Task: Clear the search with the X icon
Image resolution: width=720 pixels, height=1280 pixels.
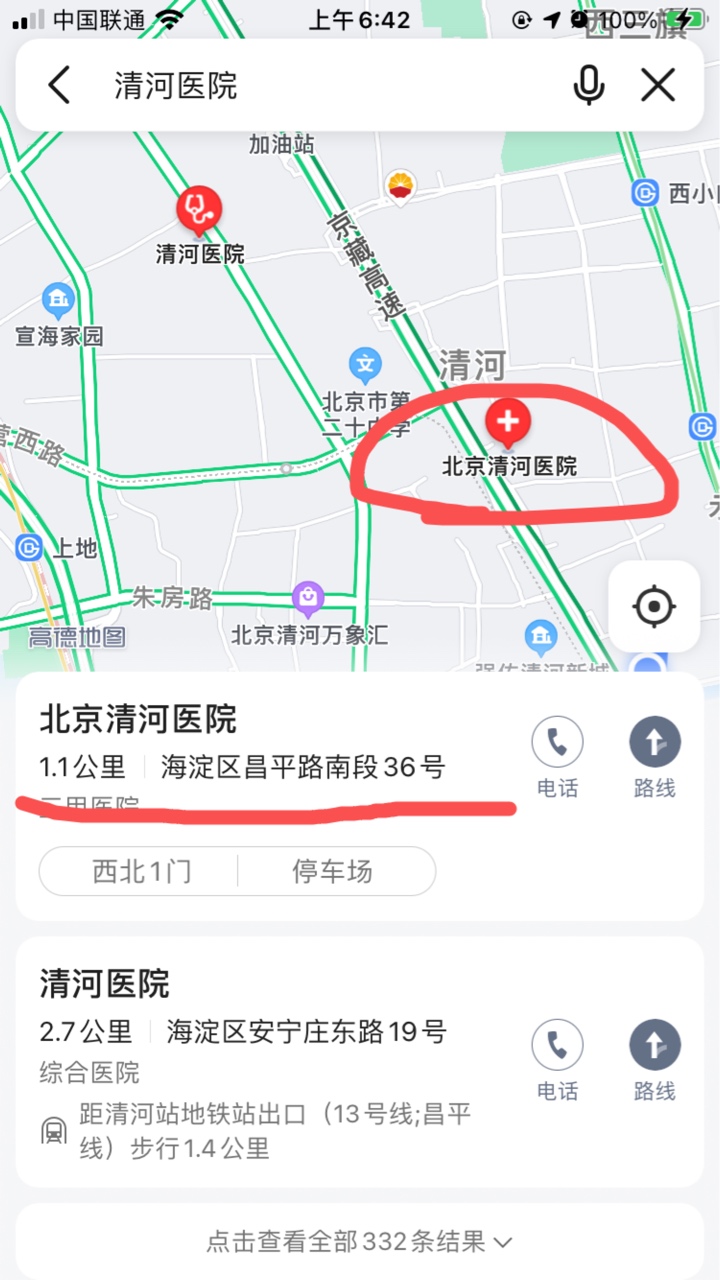Action: click(658, 86)
